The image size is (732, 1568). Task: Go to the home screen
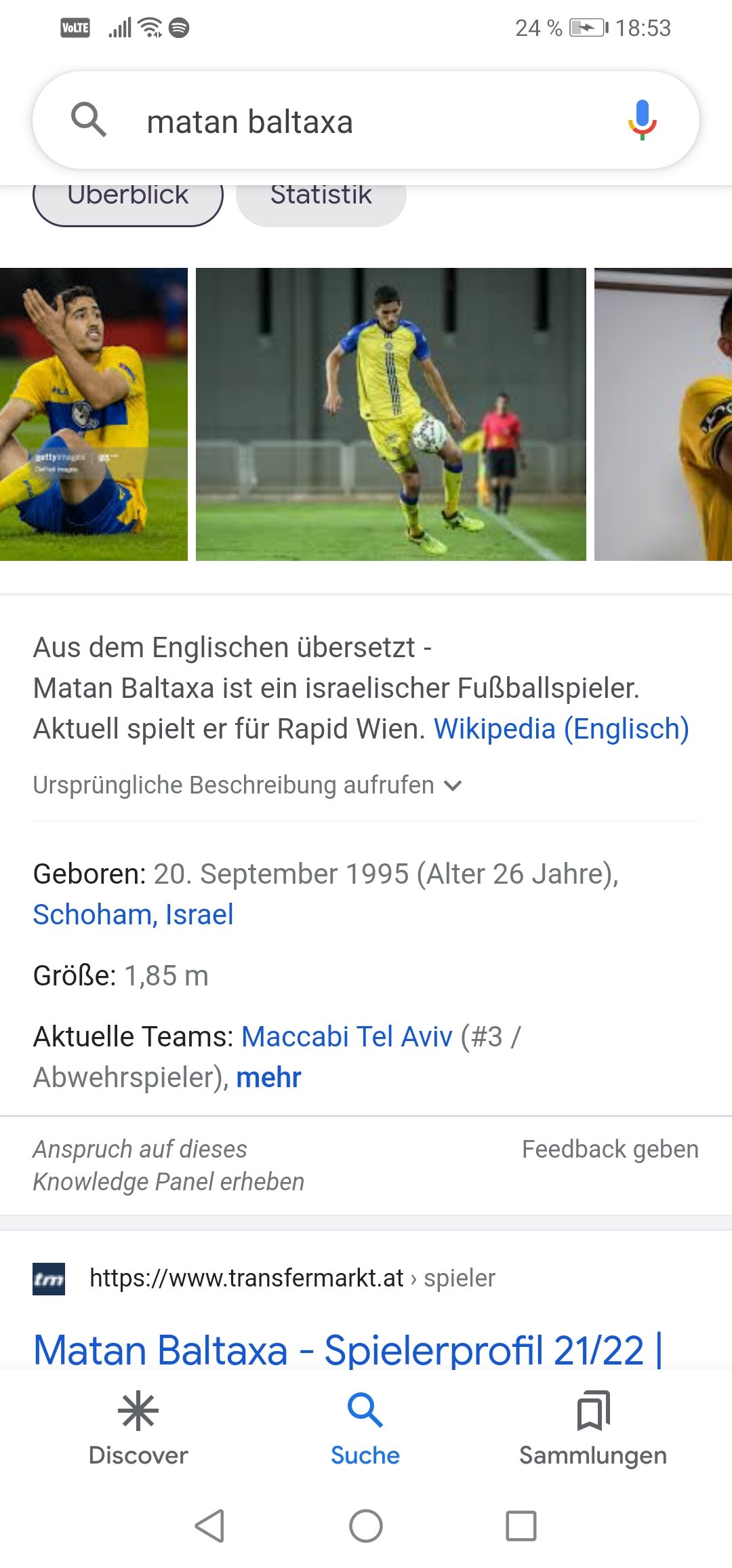point(366,1526)
